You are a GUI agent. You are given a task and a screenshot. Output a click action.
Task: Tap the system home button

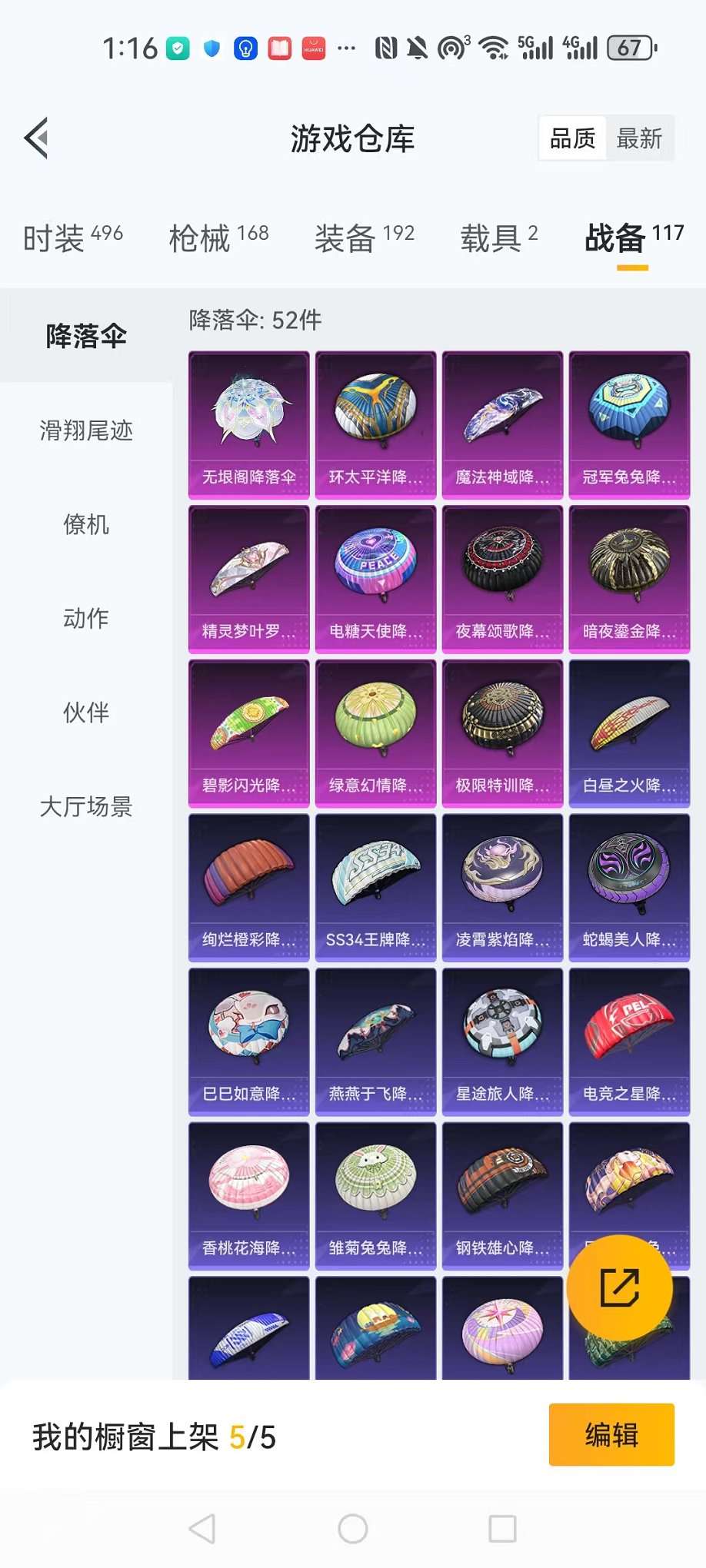point(353,1529)
